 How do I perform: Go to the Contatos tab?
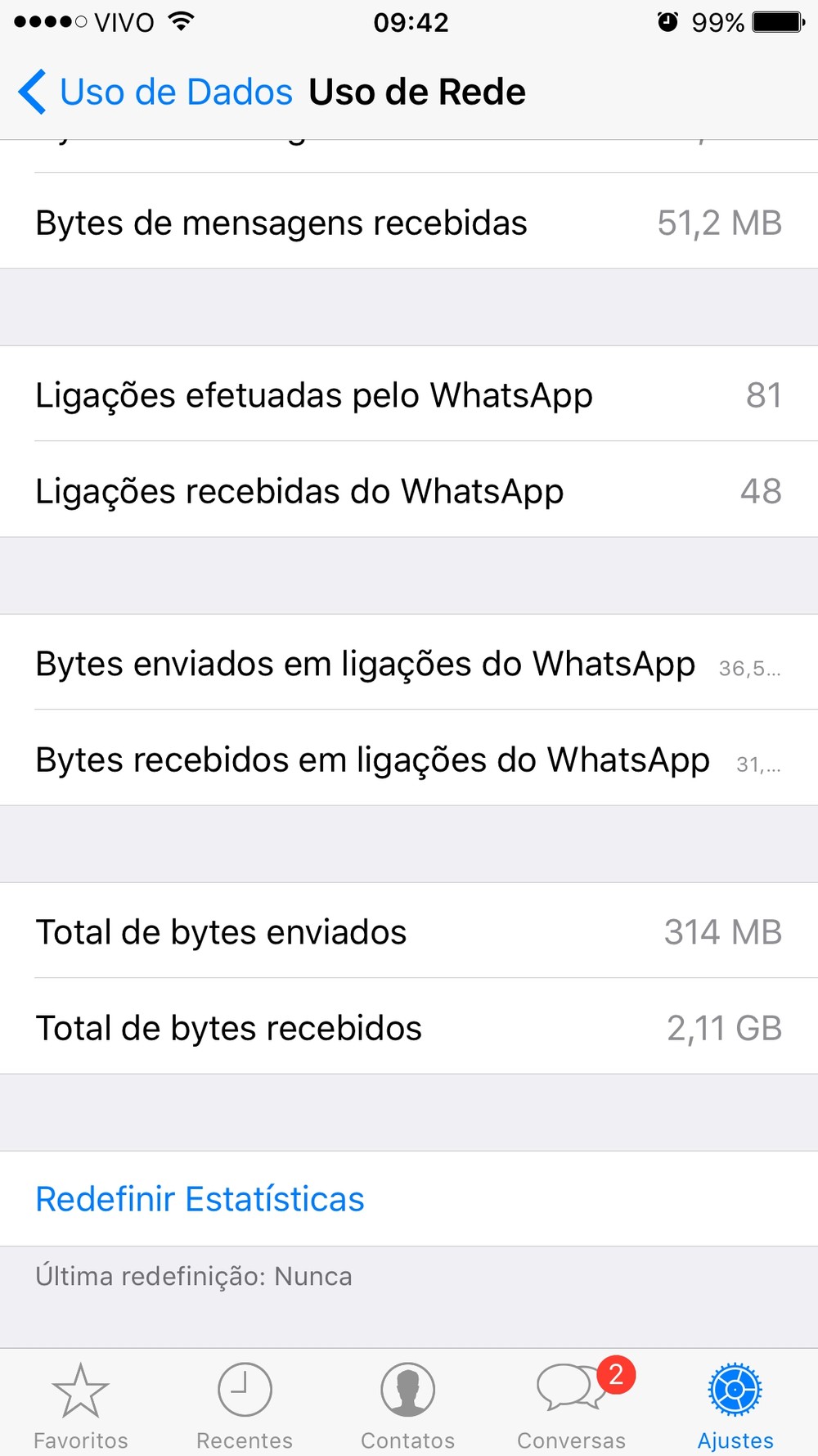[x=408, y=1404]
